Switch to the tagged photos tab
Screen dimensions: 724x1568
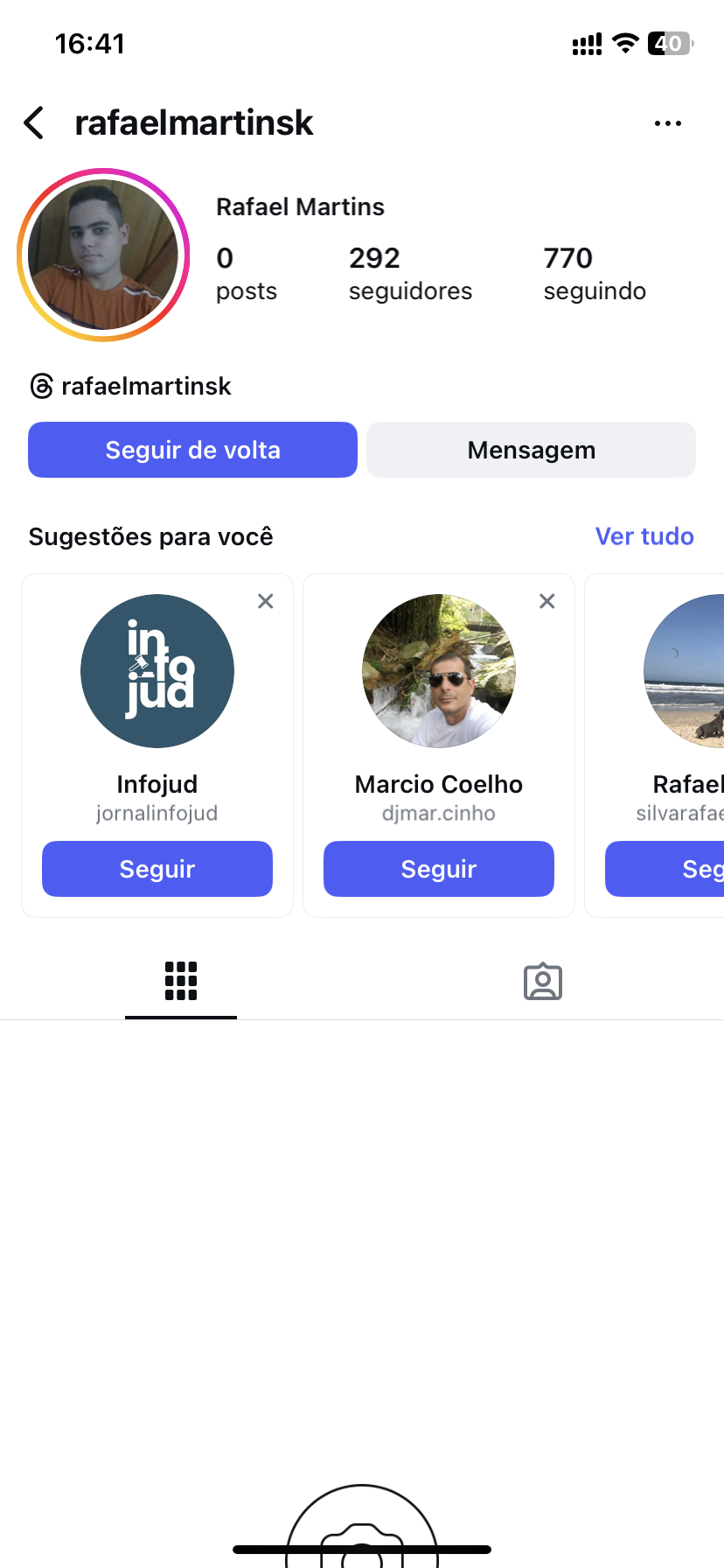tap(542, 981)
